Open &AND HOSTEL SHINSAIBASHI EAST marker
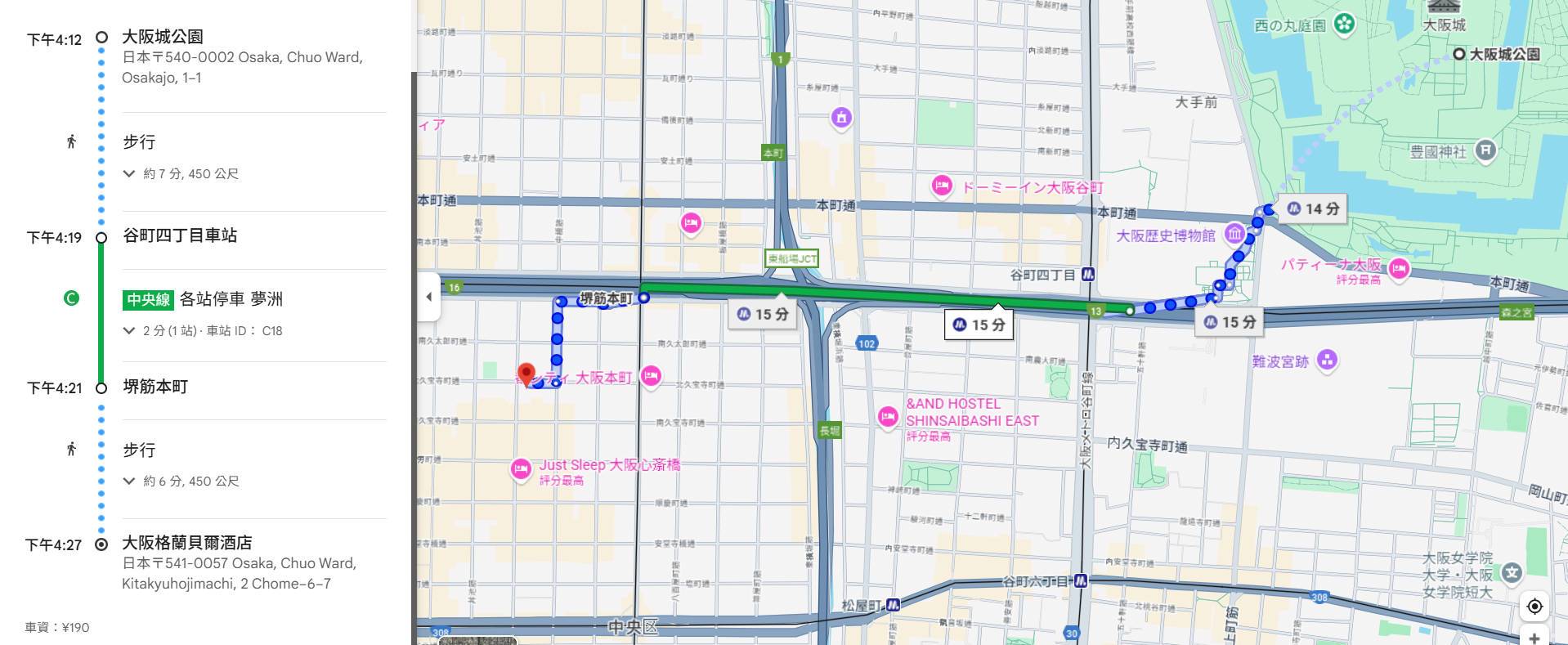 888,417
